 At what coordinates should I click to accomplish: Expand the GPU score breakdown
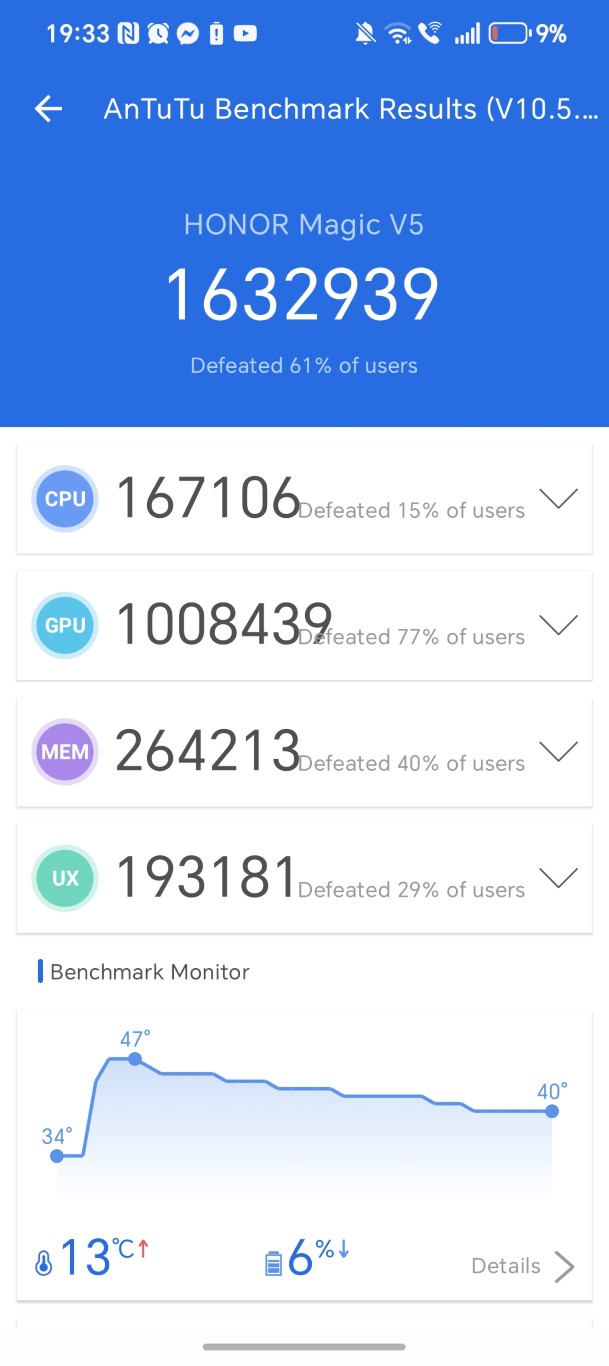click(558, 625)
